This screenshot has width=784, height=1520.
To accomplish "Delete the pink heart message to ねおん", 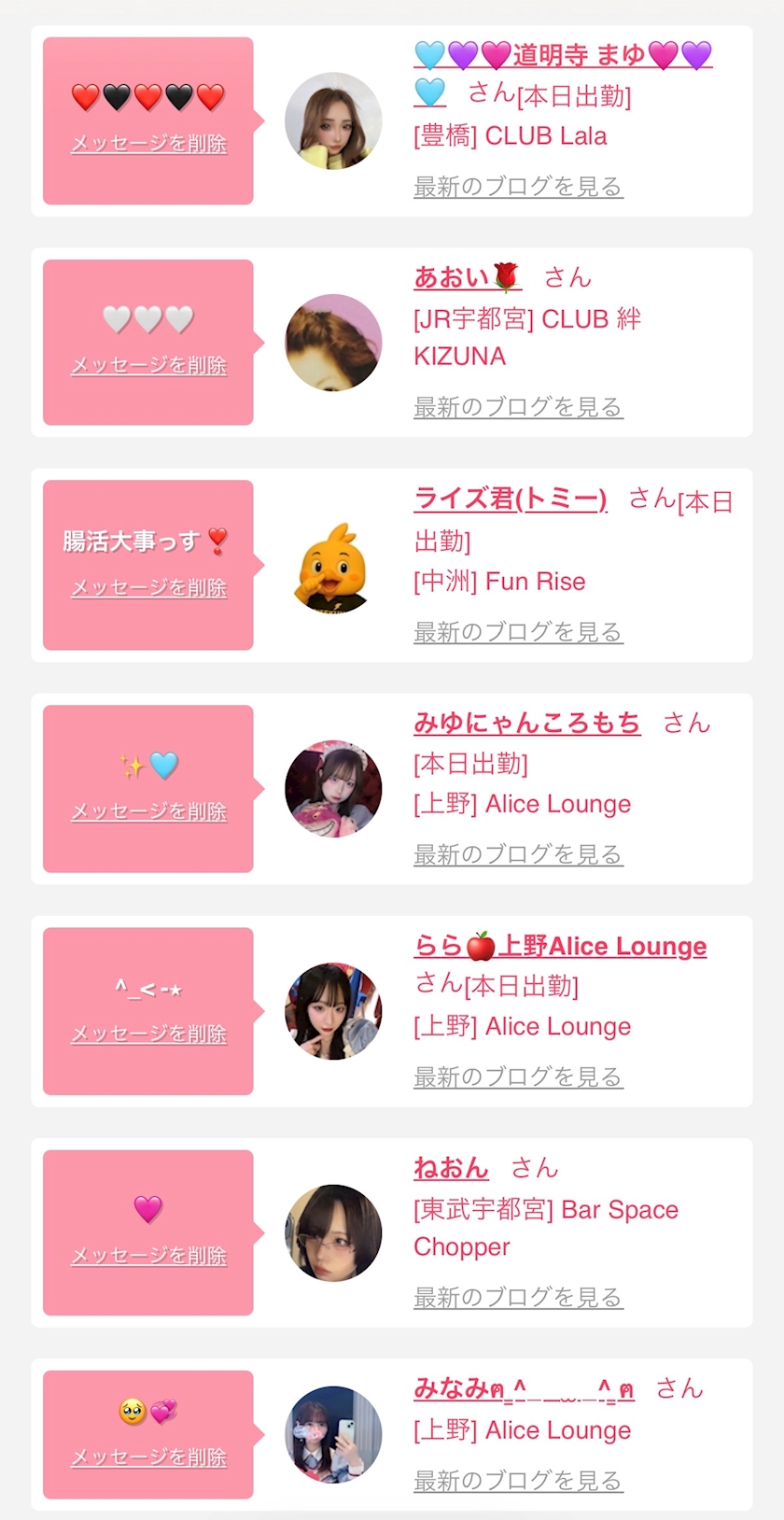I will [149, 1257].
